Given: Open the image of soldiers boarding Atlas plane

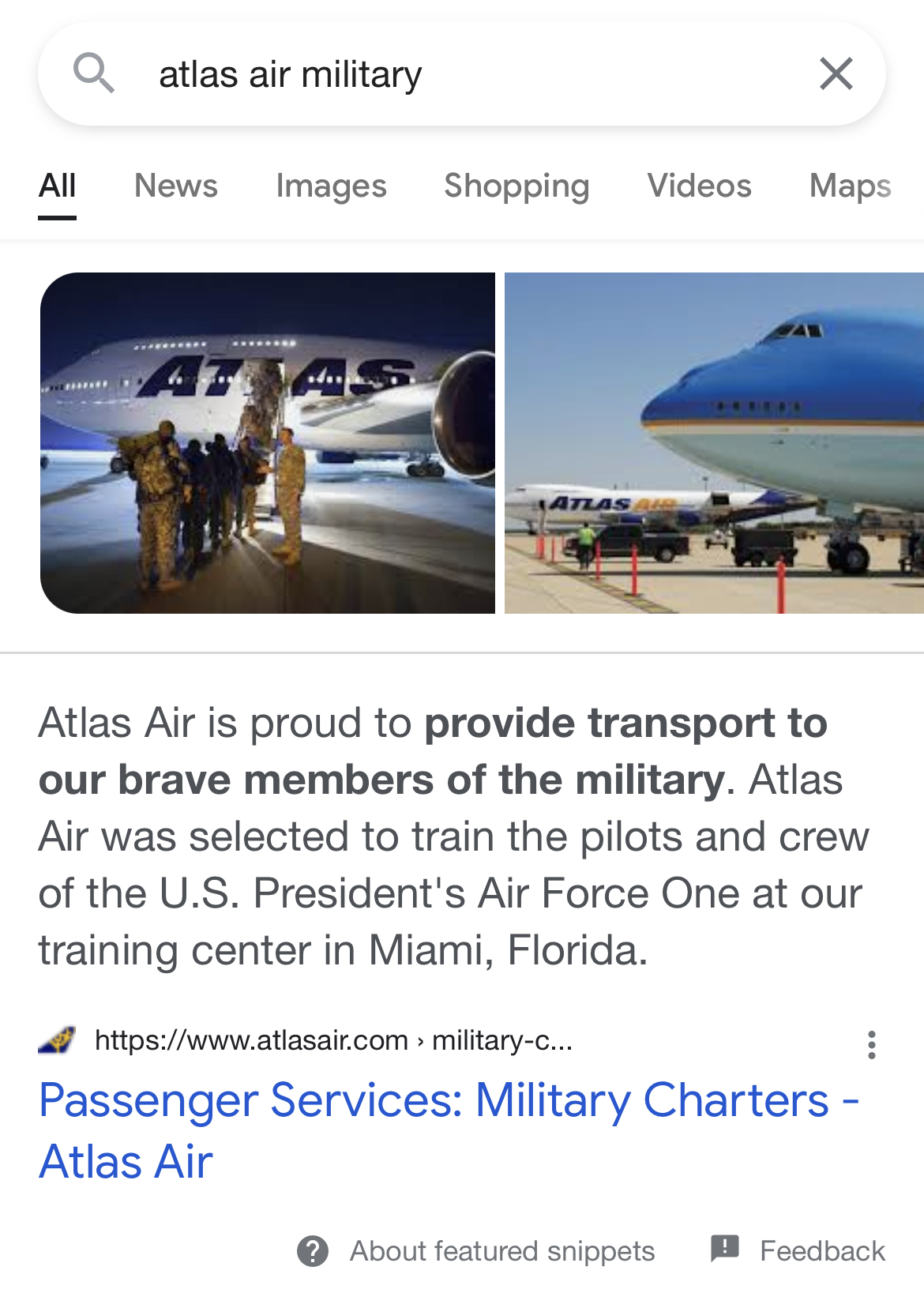Looking at the screenshot, I should [268, 443].
